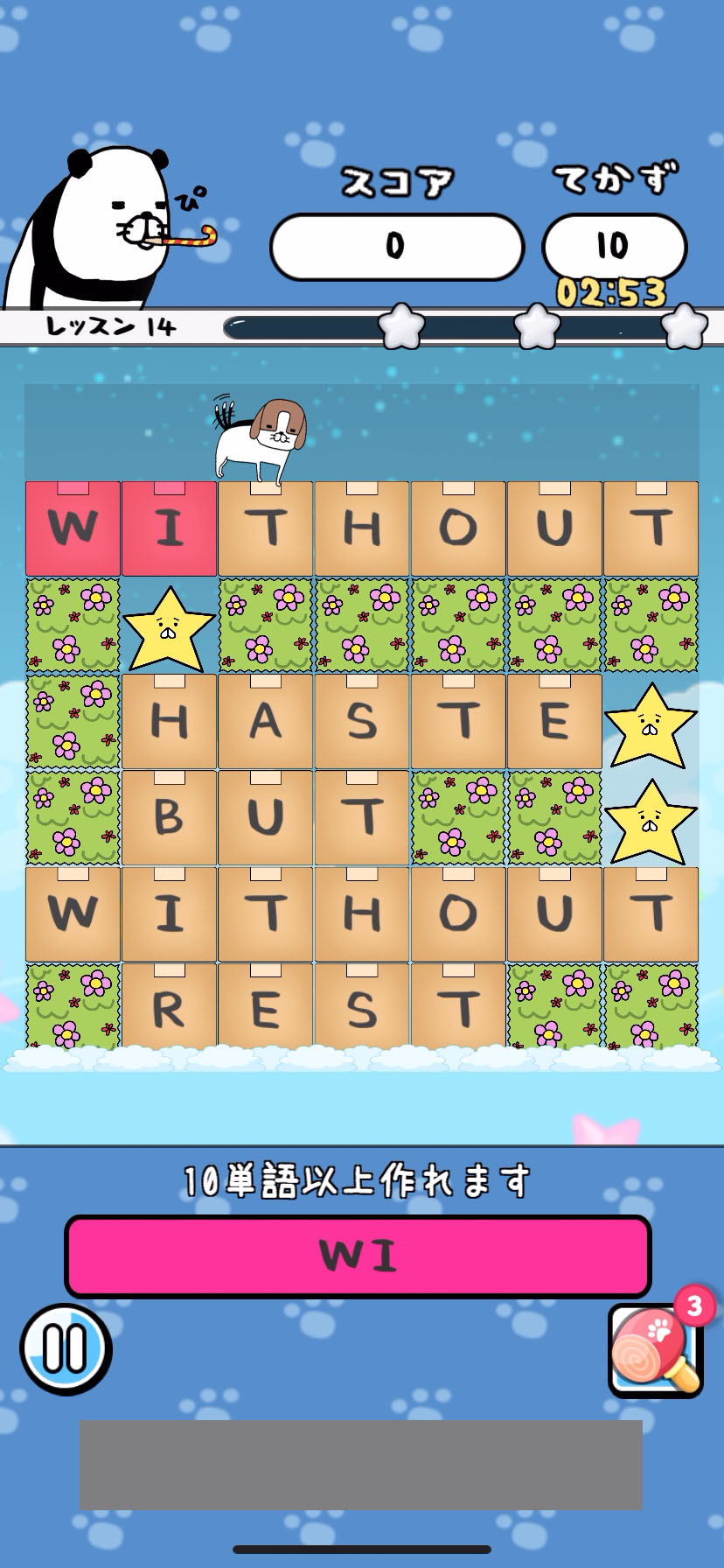Viewport: 724px width, 1568px height.
Task: Select letter E in REST row
Action: [x=266, y=1008]
